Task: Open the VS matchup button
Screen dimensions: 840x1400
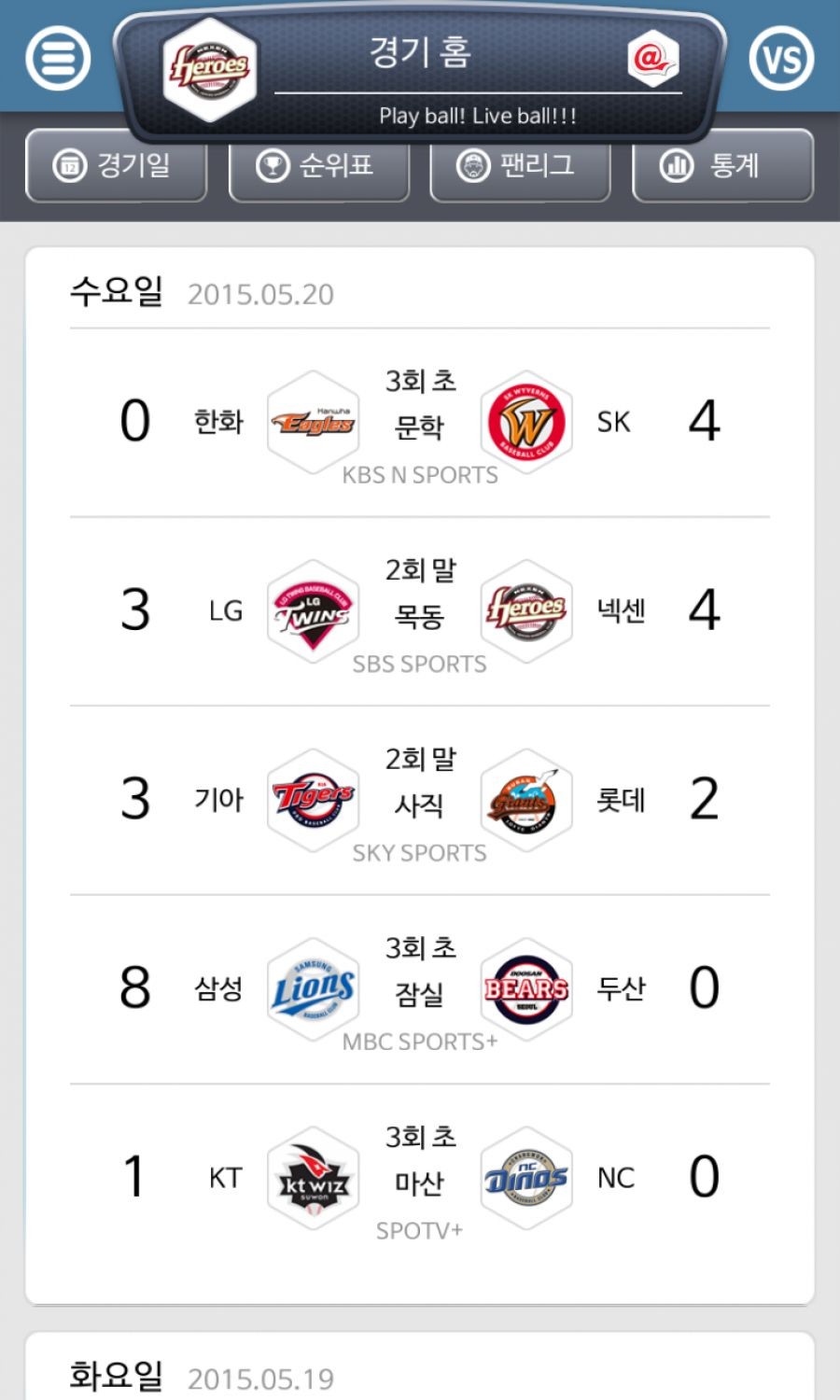Action: pyautogui.click(x=781, y=58)
